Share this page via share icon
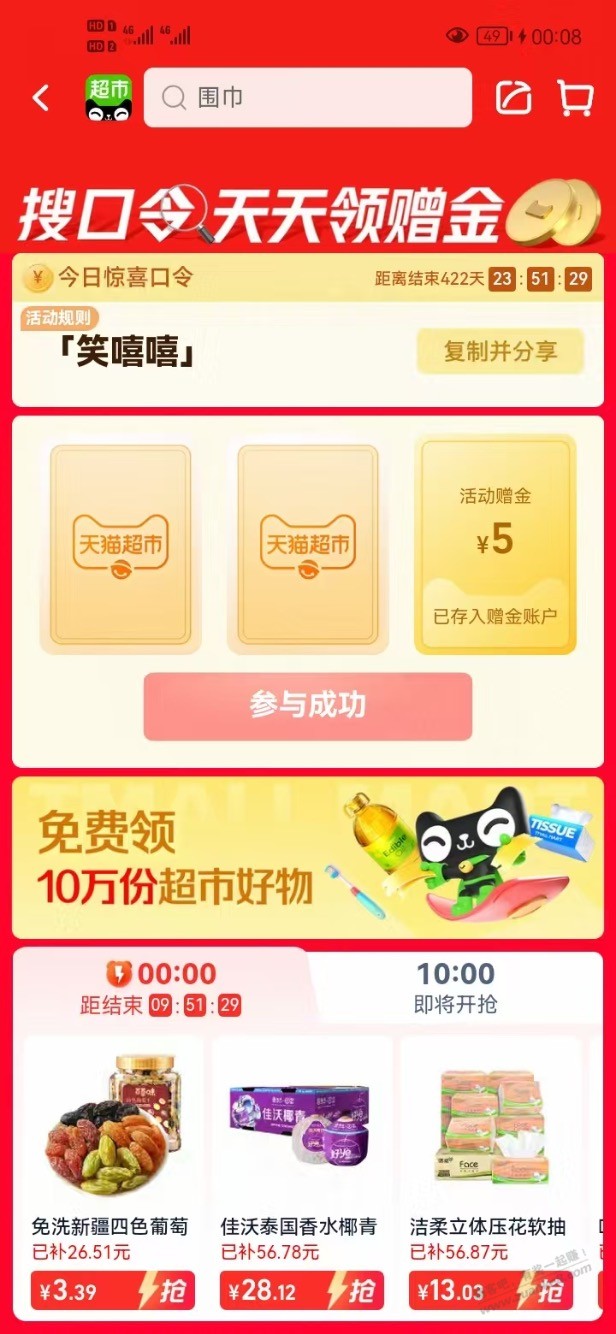 coord(514,98)
